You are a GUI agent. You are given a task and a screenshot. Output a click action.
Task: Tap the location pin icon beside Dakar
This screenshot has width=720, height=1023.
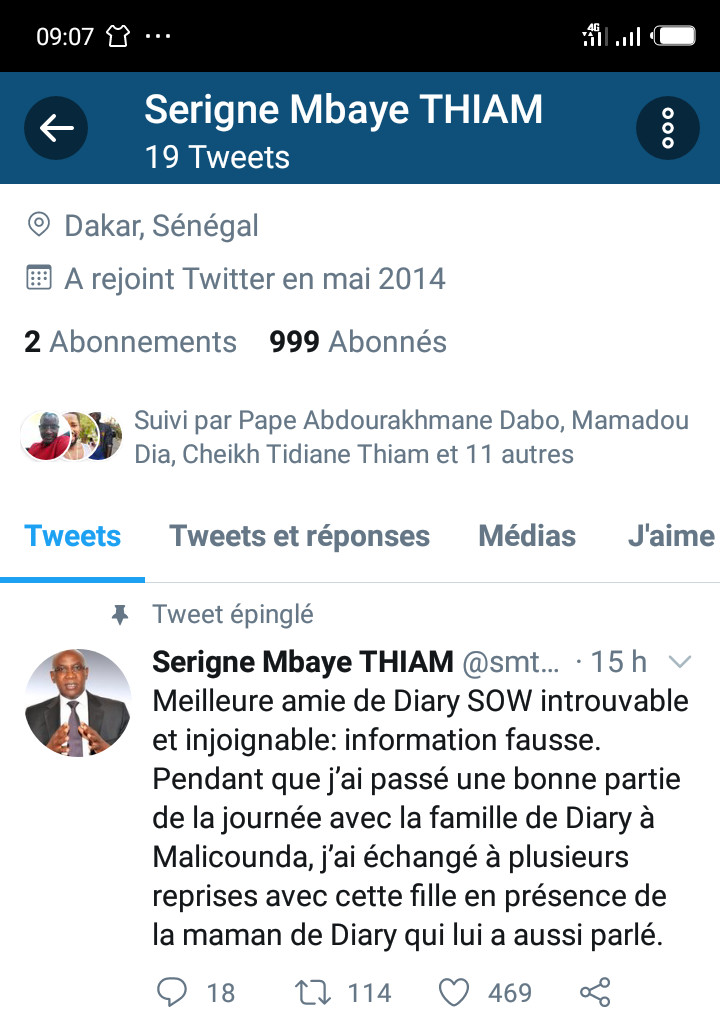[38, 225]
